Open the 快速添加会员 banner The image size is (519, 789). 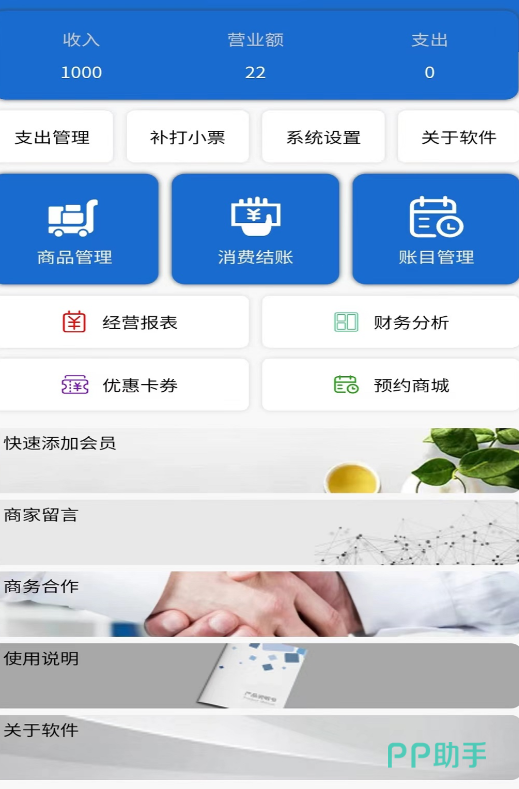click(259, 460)
